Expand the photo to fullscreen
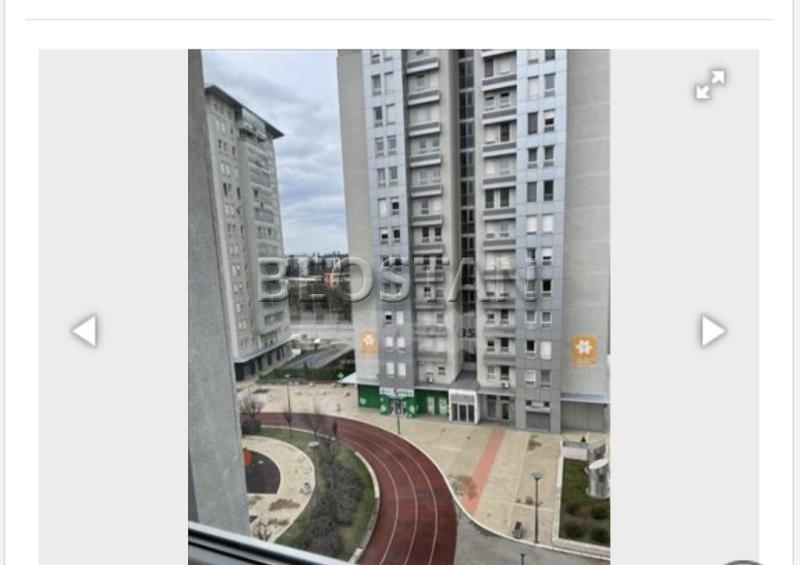This screenshot has height=565, width=800. coord(710,84)
